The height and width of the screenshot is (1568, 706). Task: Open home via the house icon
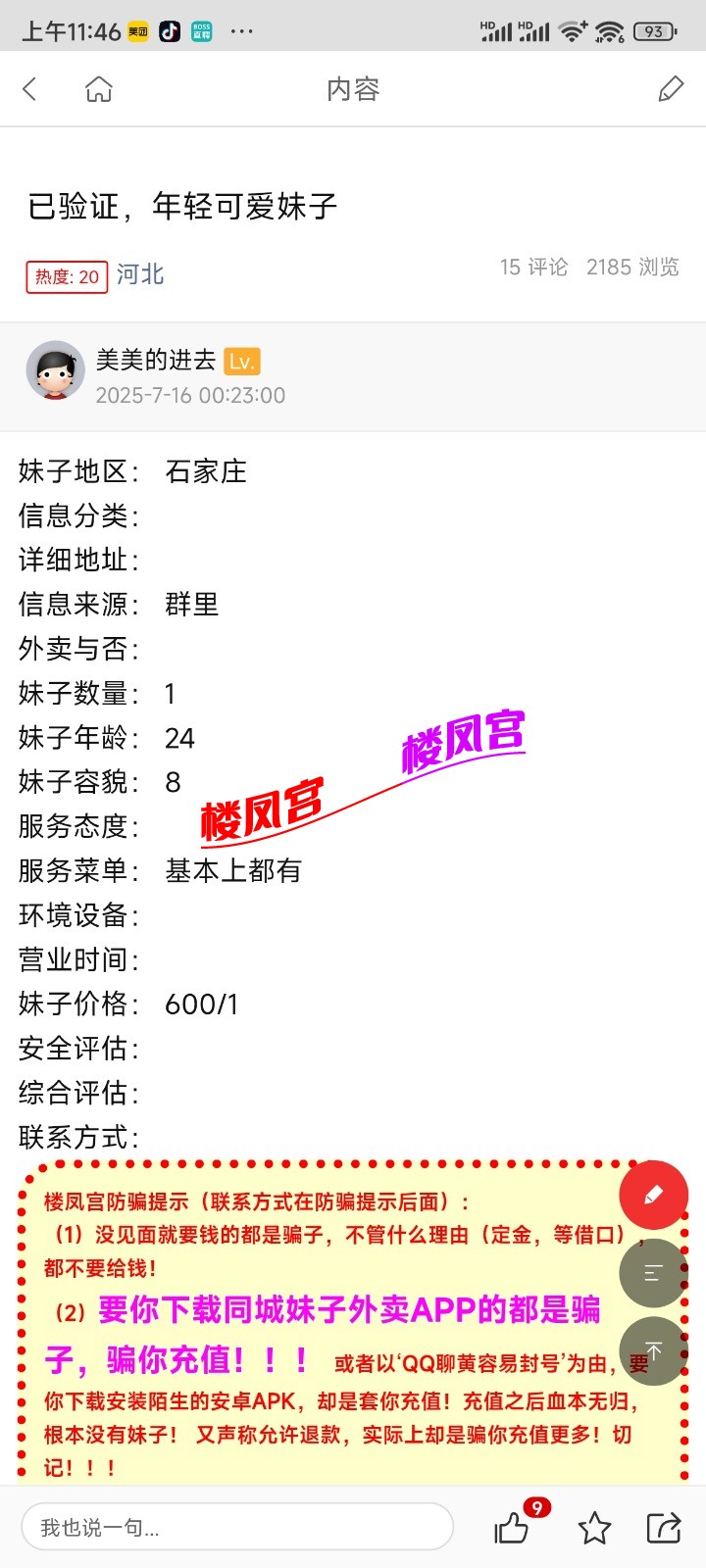coord(98,87)
